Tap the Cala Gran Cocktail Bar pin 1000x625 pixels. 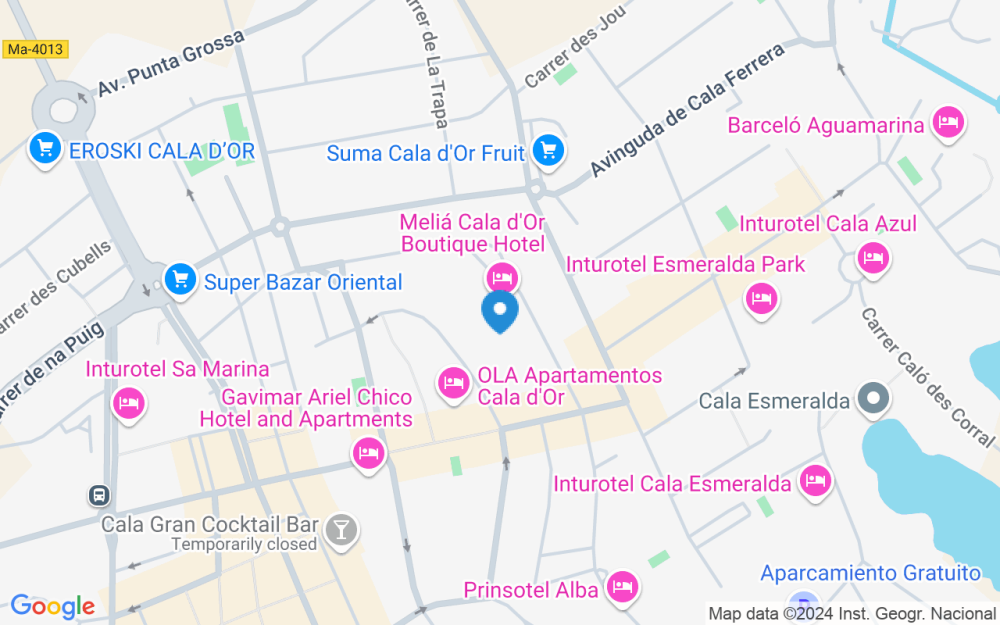point(341,531)
